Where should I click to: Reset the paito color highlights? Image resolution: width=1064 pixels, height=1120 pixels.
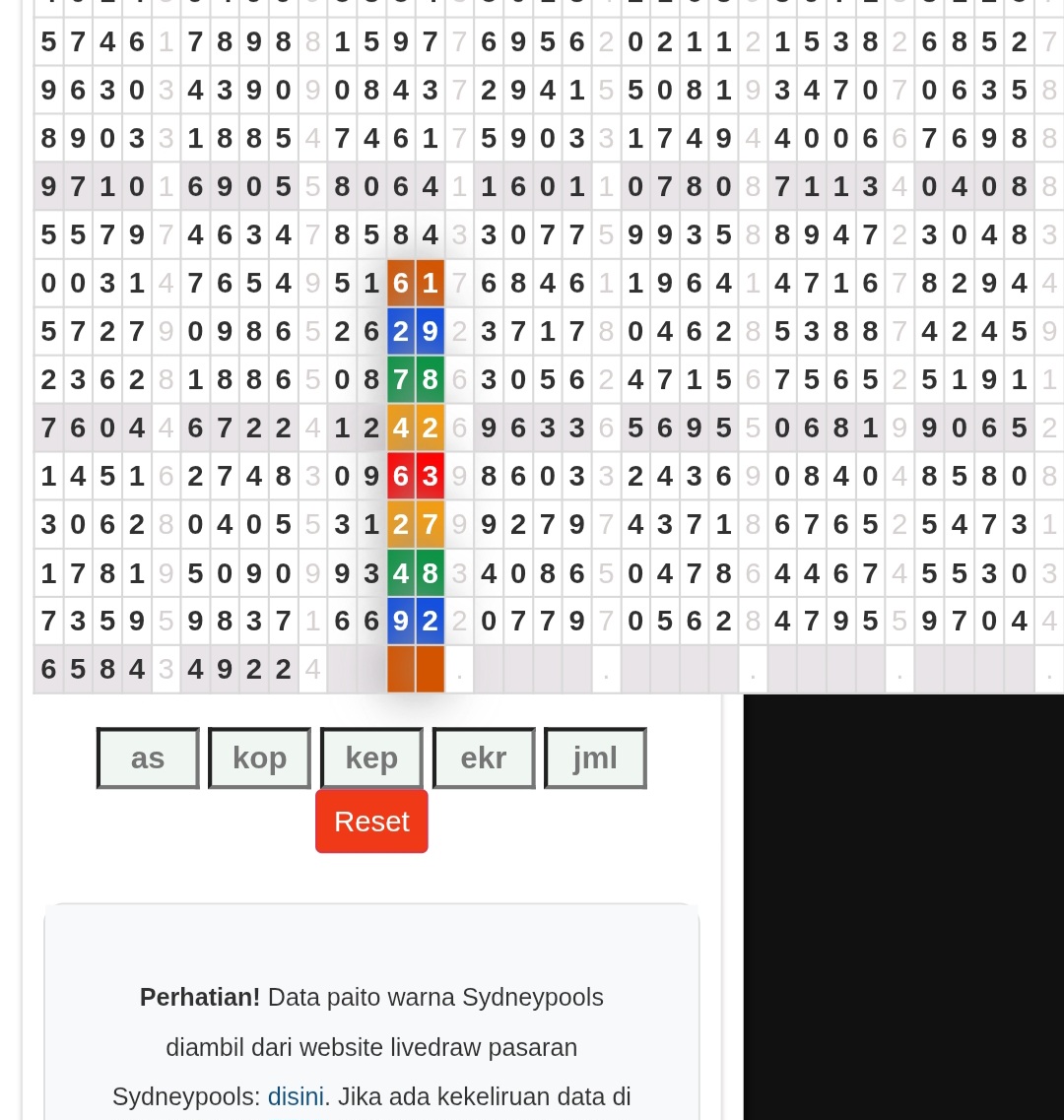point(371,822)
